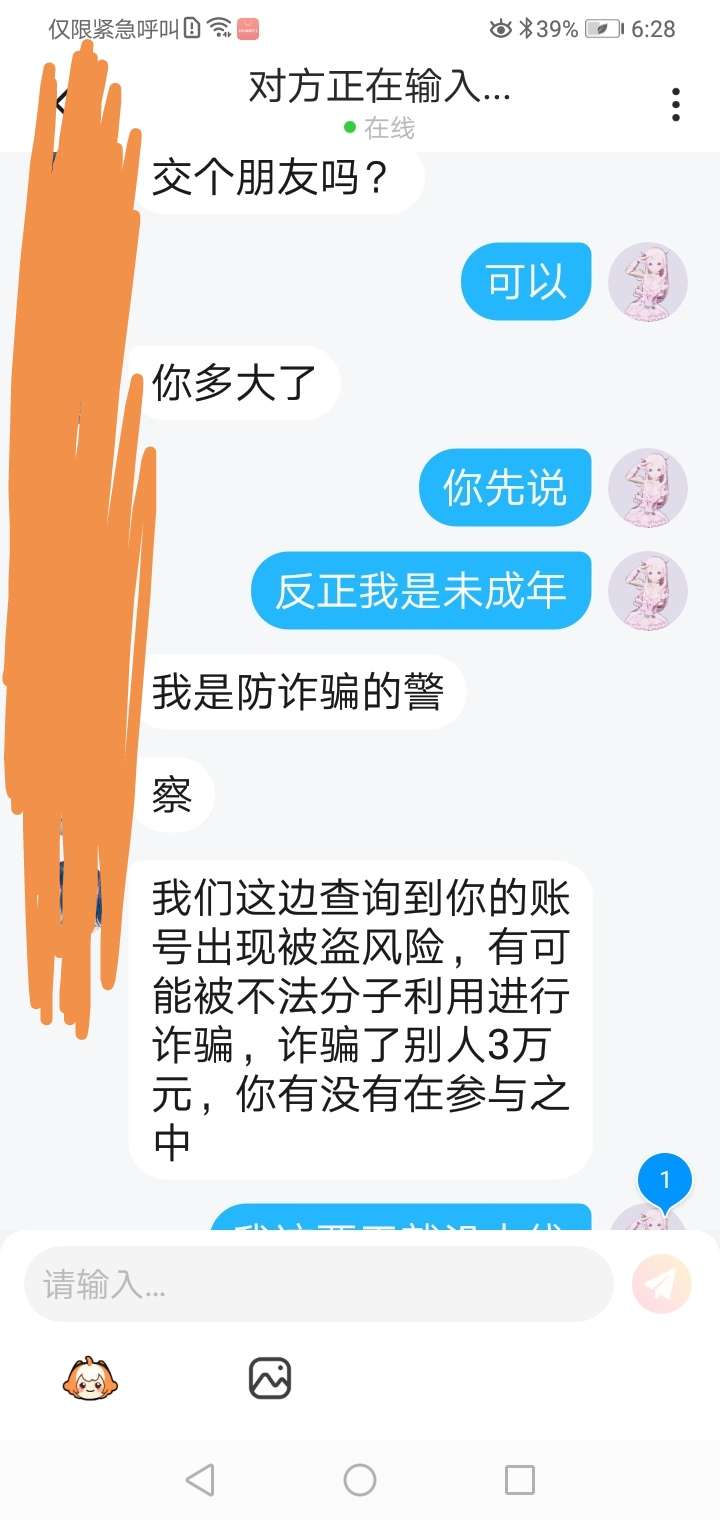720x1520 pixels.
Task: Go to the home screen via circle button
Action: point(360,1479)
